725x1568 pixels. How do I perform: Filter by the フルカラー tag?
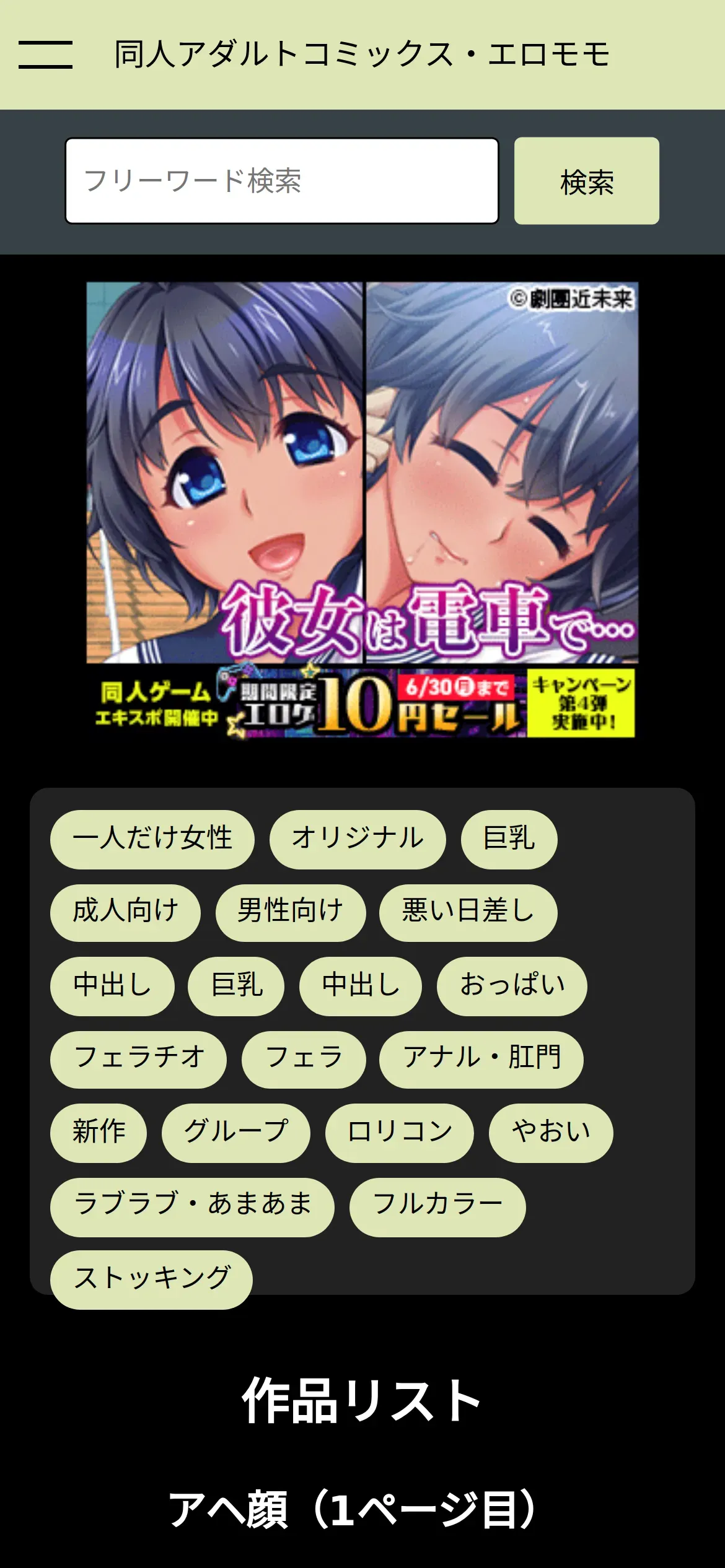437,1207
